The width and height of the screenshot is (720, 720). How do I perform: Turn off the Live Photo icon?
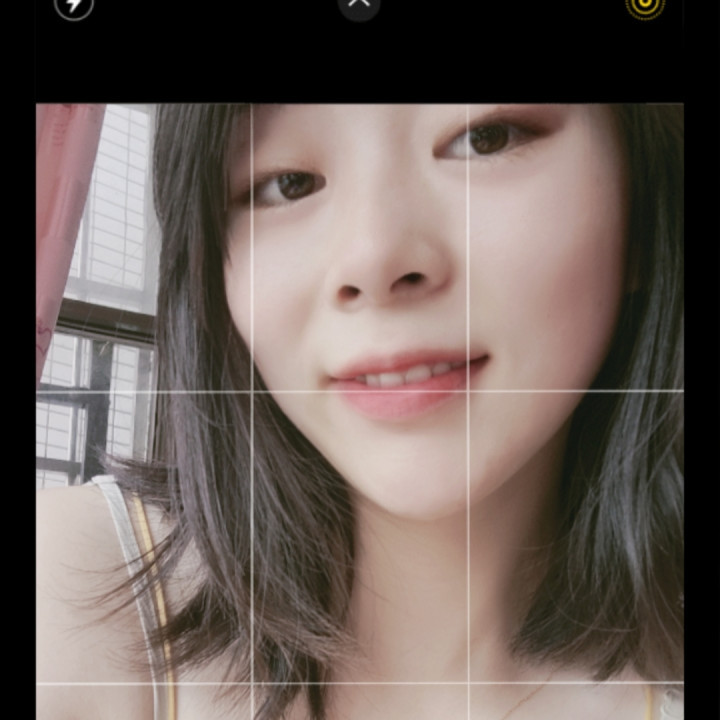tap(645, 5)
